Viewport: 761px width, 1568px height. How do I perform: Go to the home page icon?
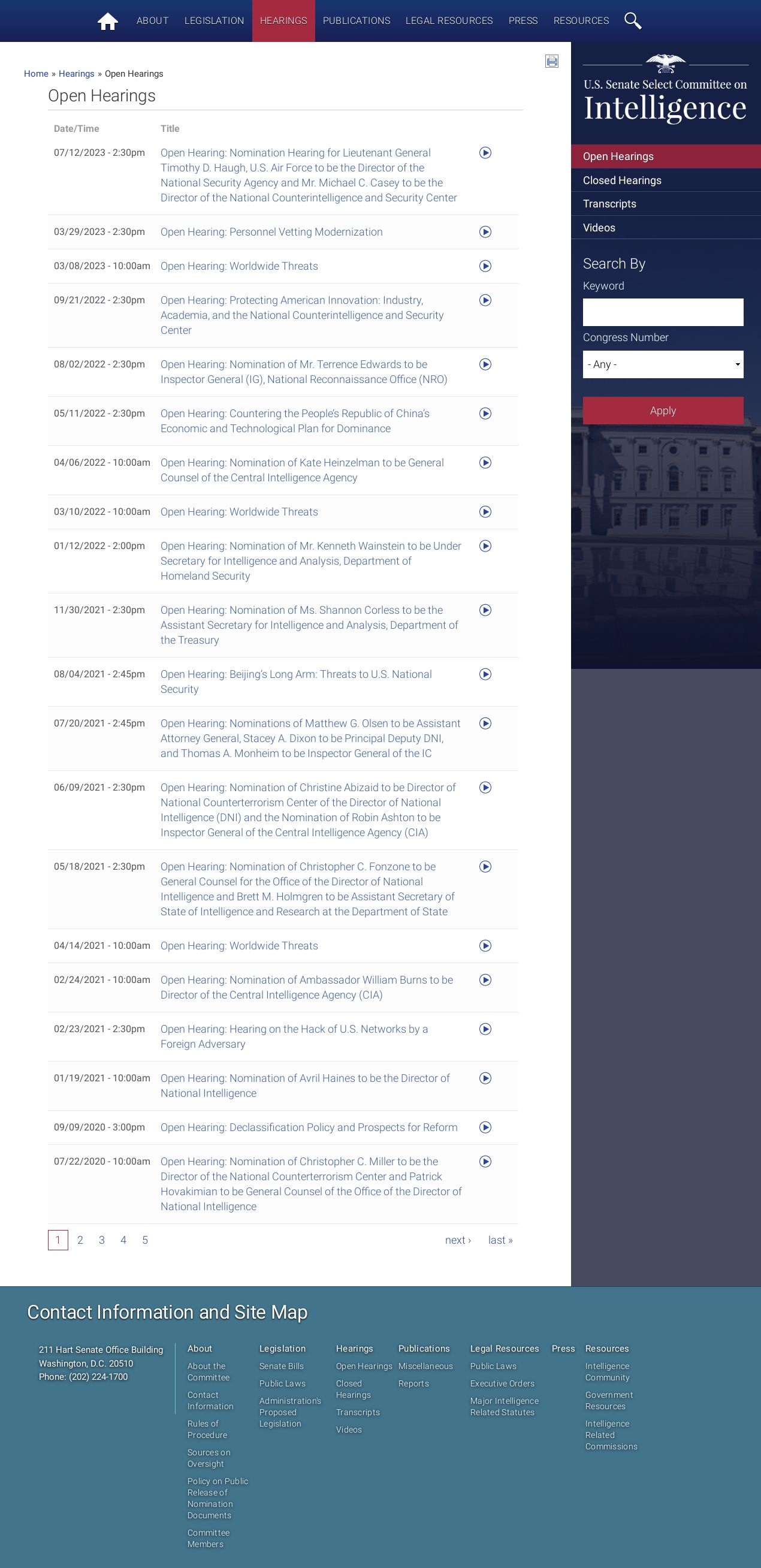tap(108, 22)
